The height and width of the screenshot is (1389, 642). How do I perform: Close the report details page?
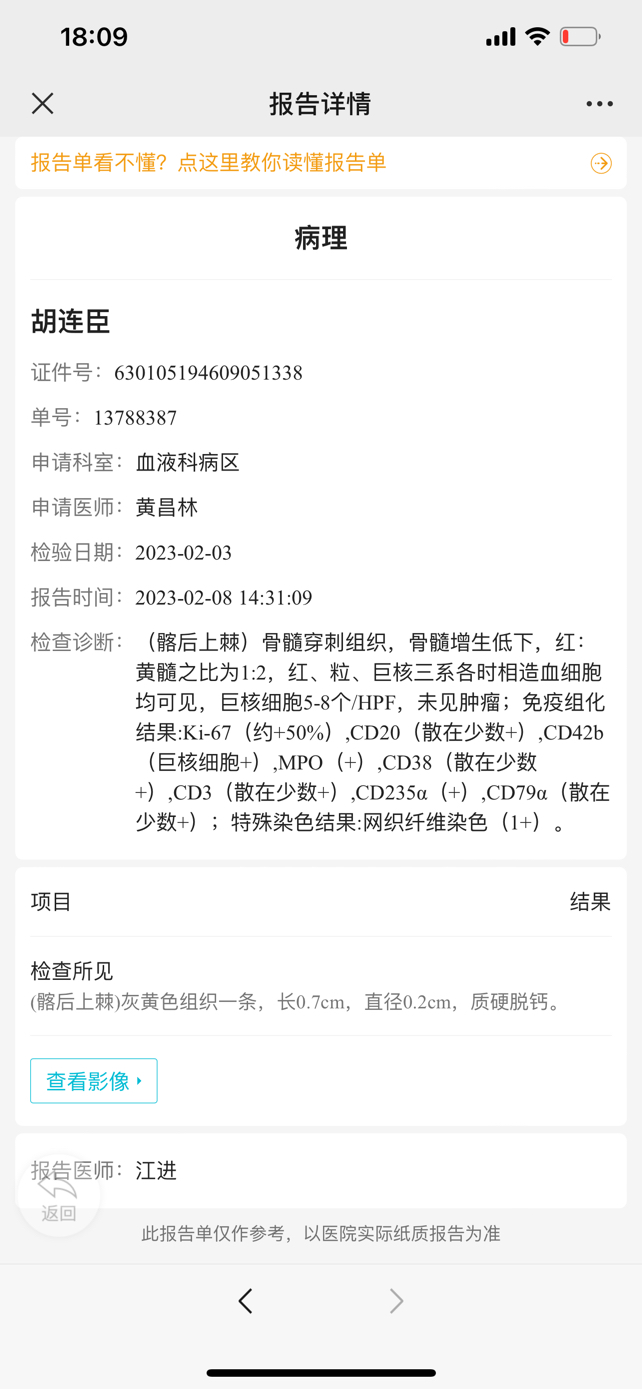(x=42, y=103)
